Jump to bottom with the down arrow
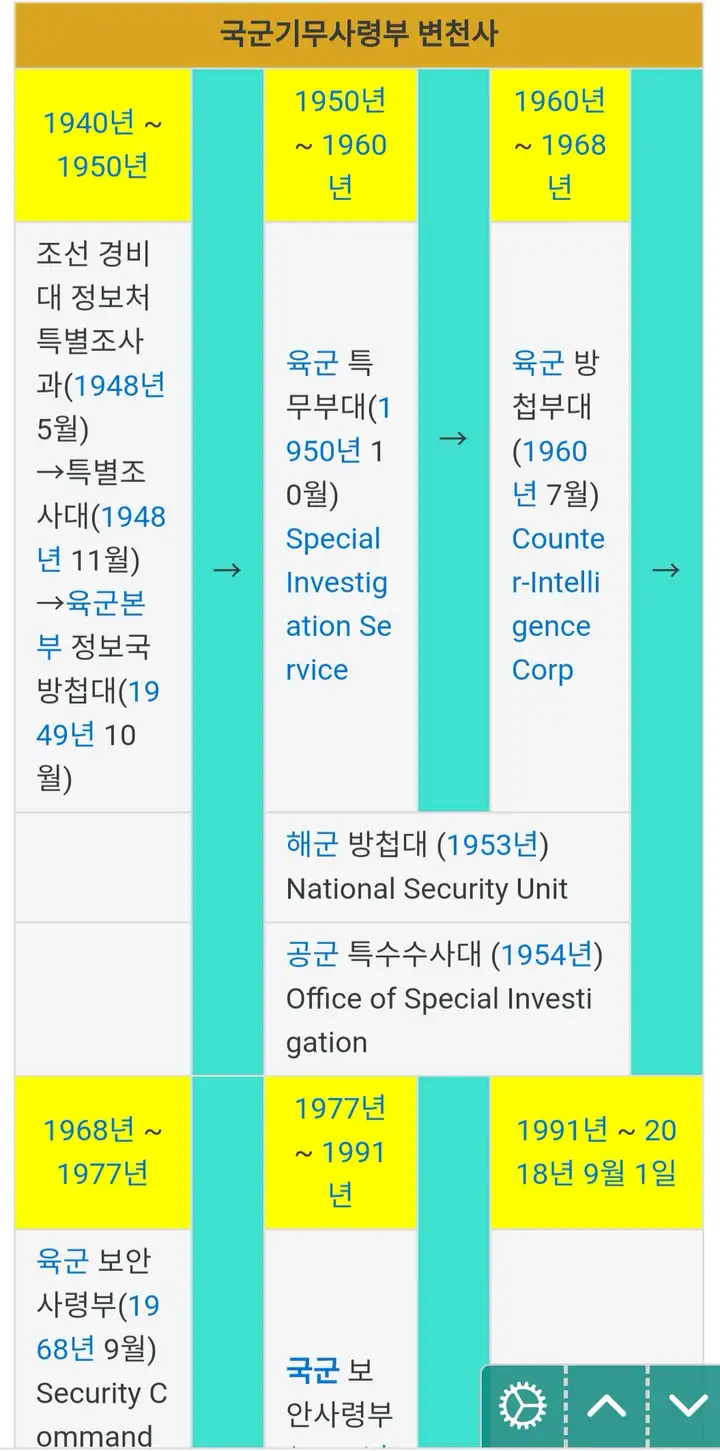Screen dimensions: 720x1451 coord(688,1407)
